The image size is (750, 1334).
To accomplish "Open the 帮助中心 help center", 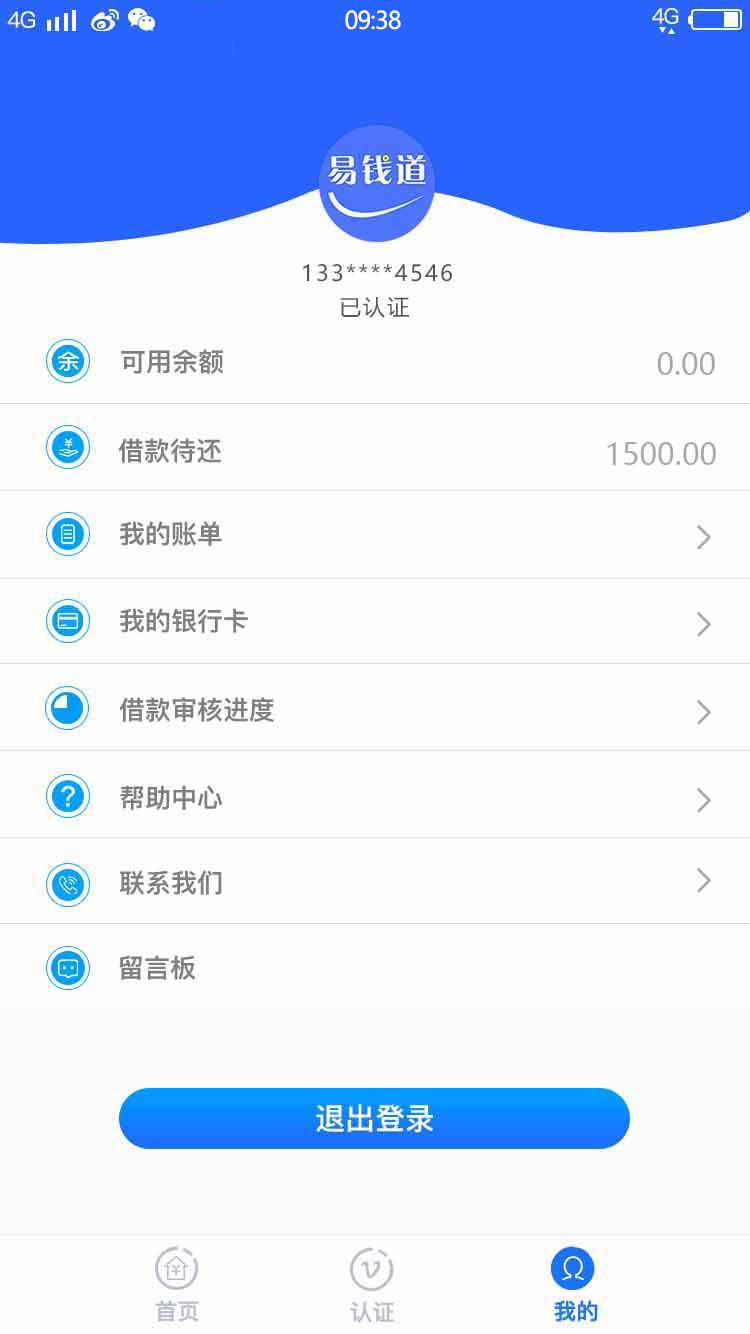I will [375, 795].
